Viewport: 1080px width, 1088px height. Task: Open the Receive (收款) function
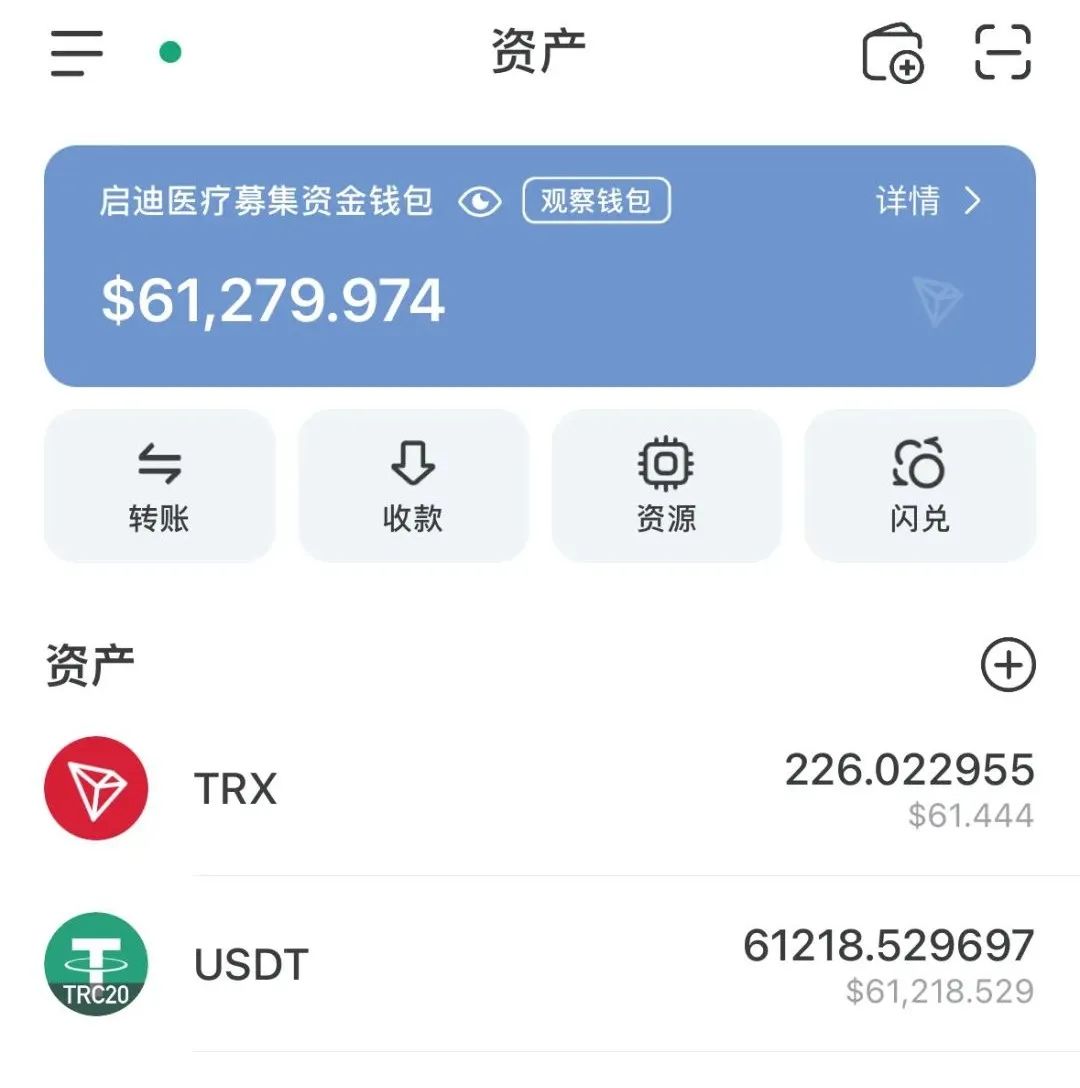[x=413, y=487]
